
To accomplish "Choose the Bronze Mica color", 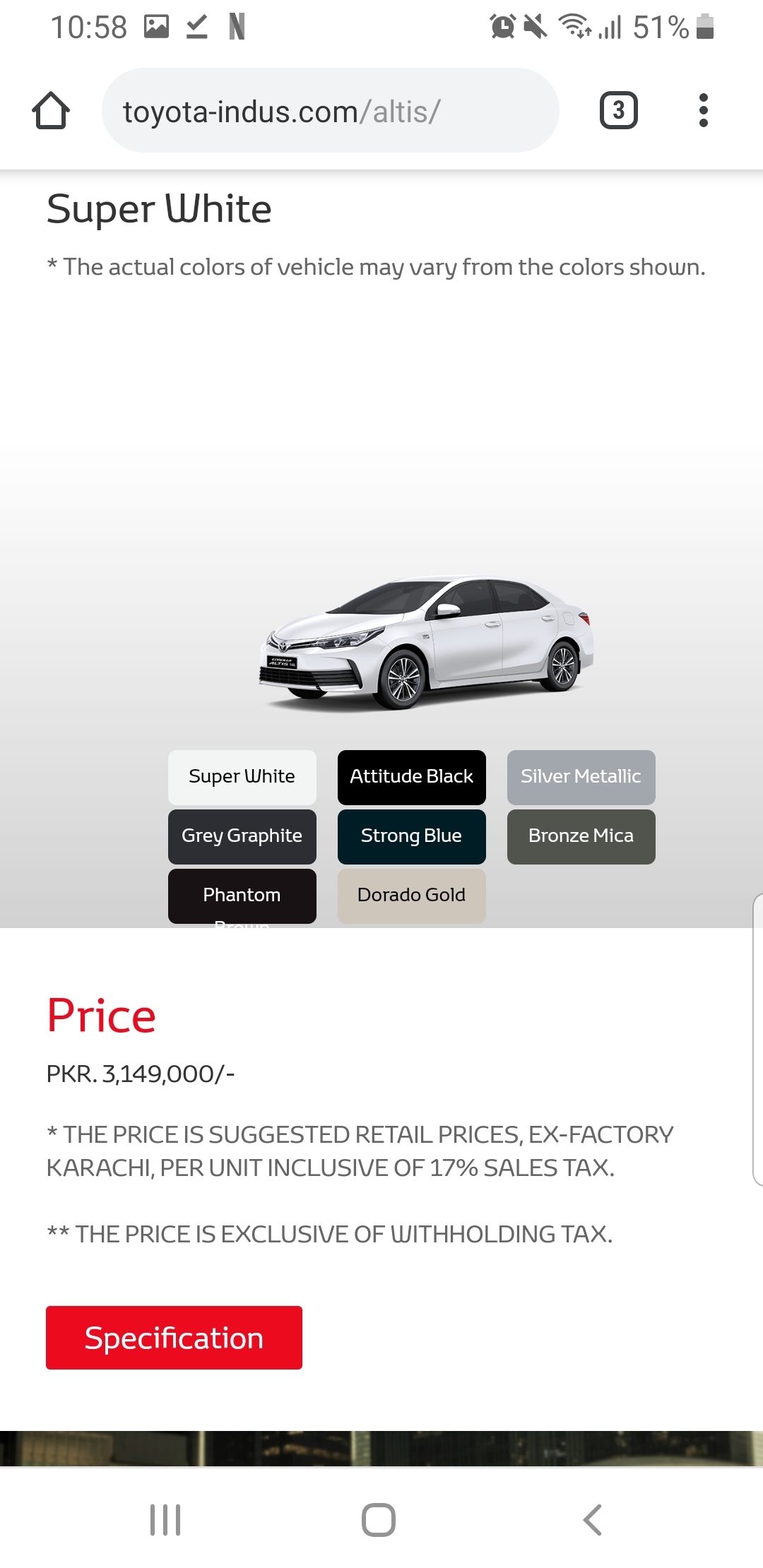I will [581, 836].
